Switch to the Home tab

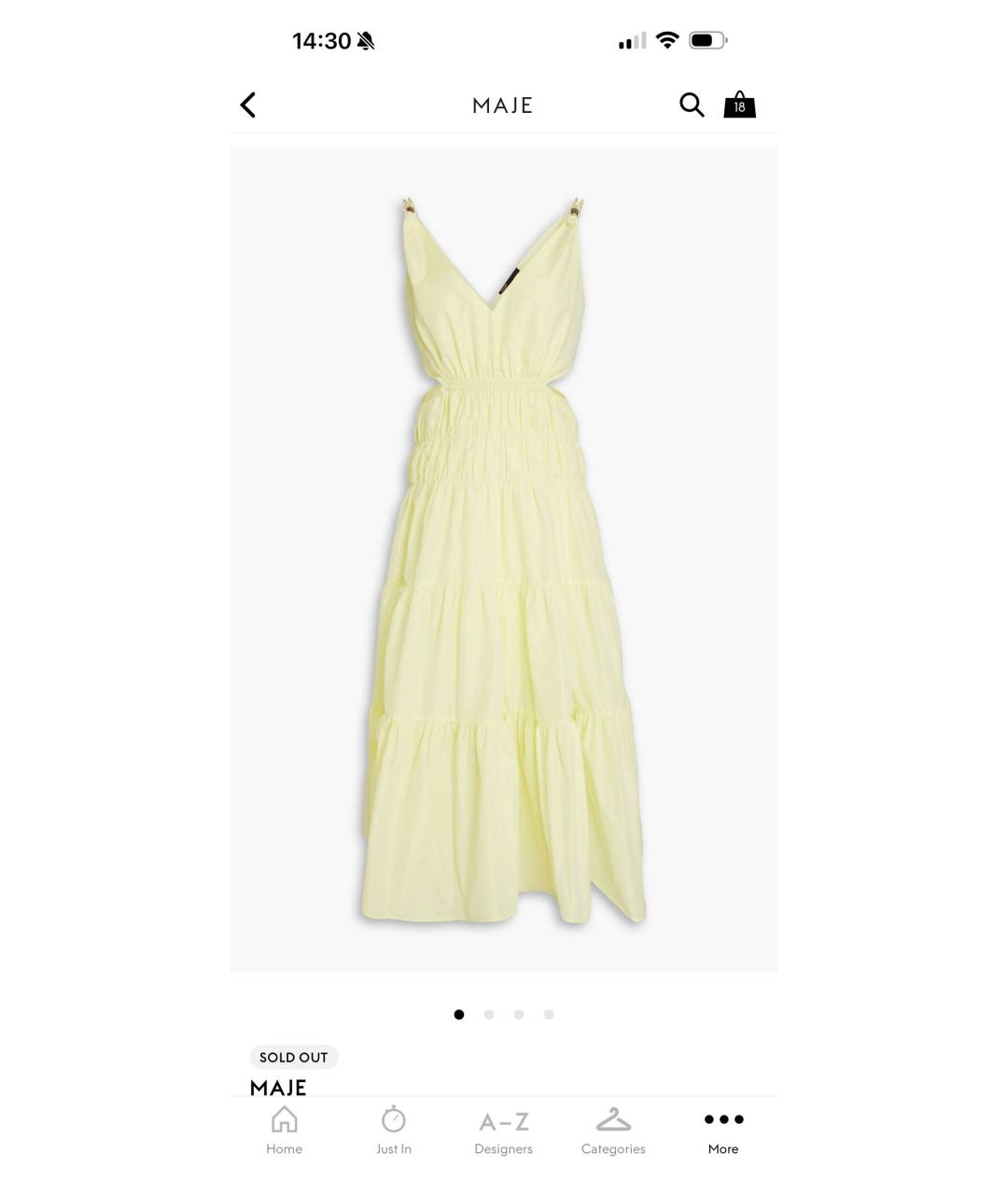point(284,1130)
